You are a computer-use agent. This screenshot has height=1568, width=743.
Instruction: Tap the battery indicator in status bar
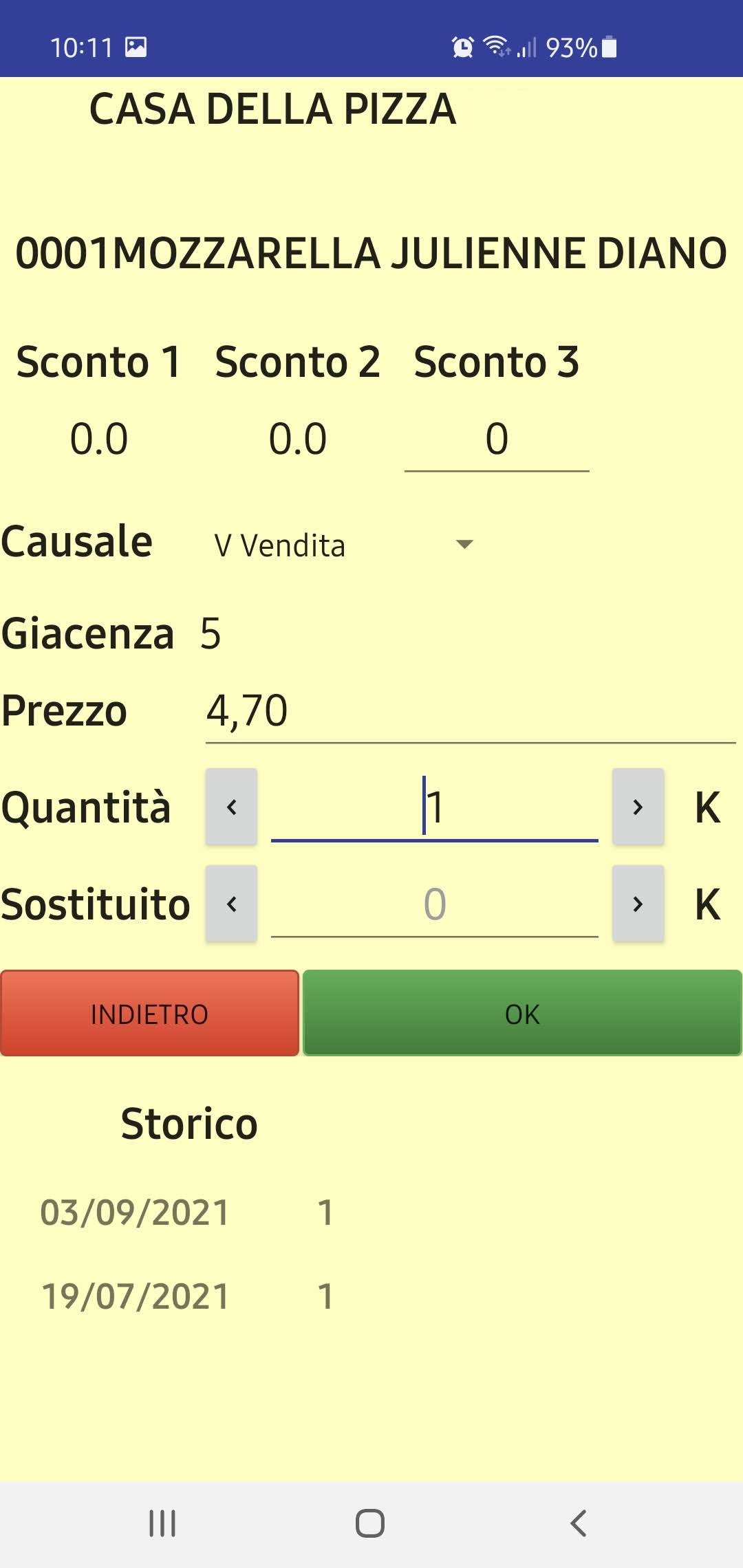pos(607,46)
